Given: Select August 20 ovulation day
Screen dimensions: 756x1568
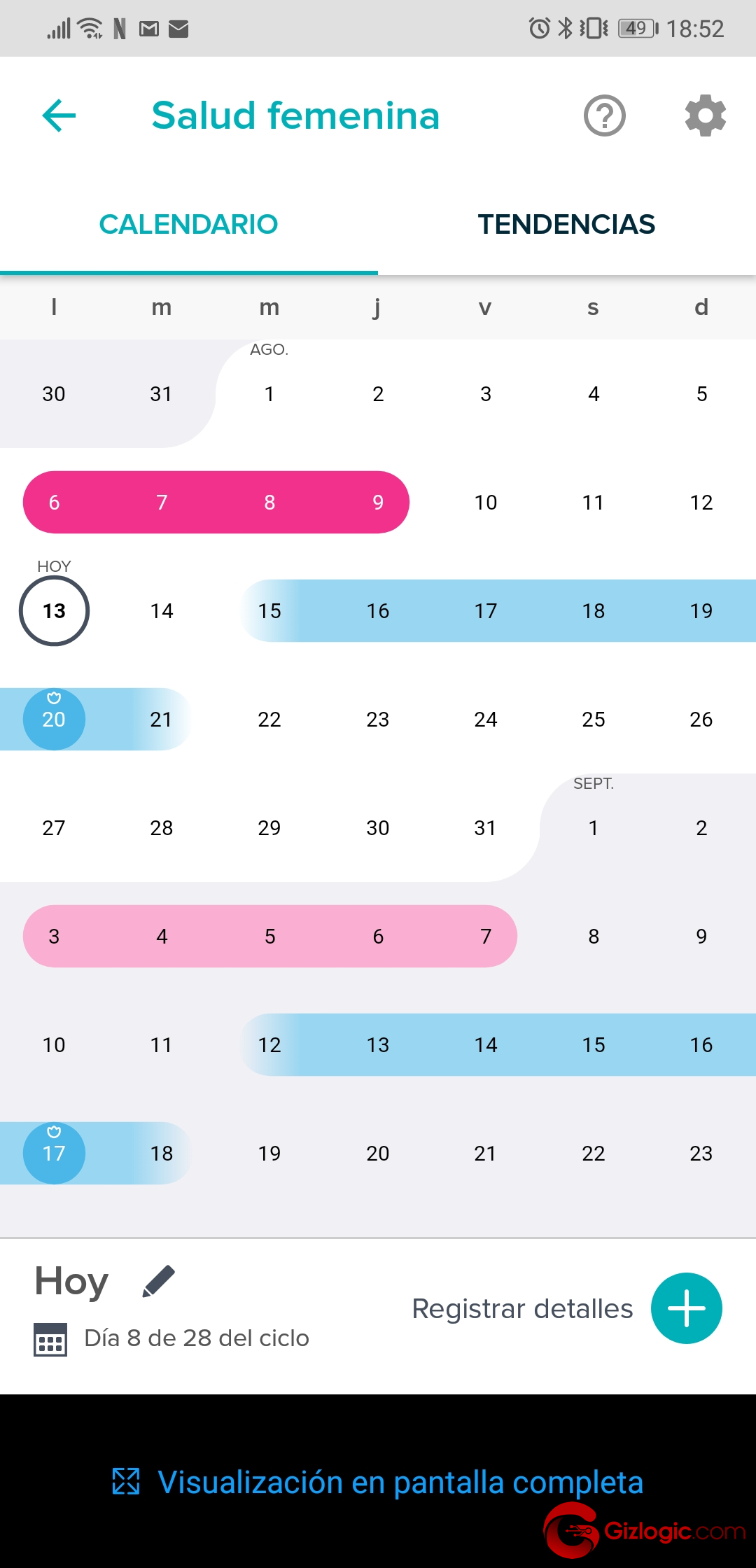Looking at the screenshot, I should pyautogui.click(x=54, y=719).
